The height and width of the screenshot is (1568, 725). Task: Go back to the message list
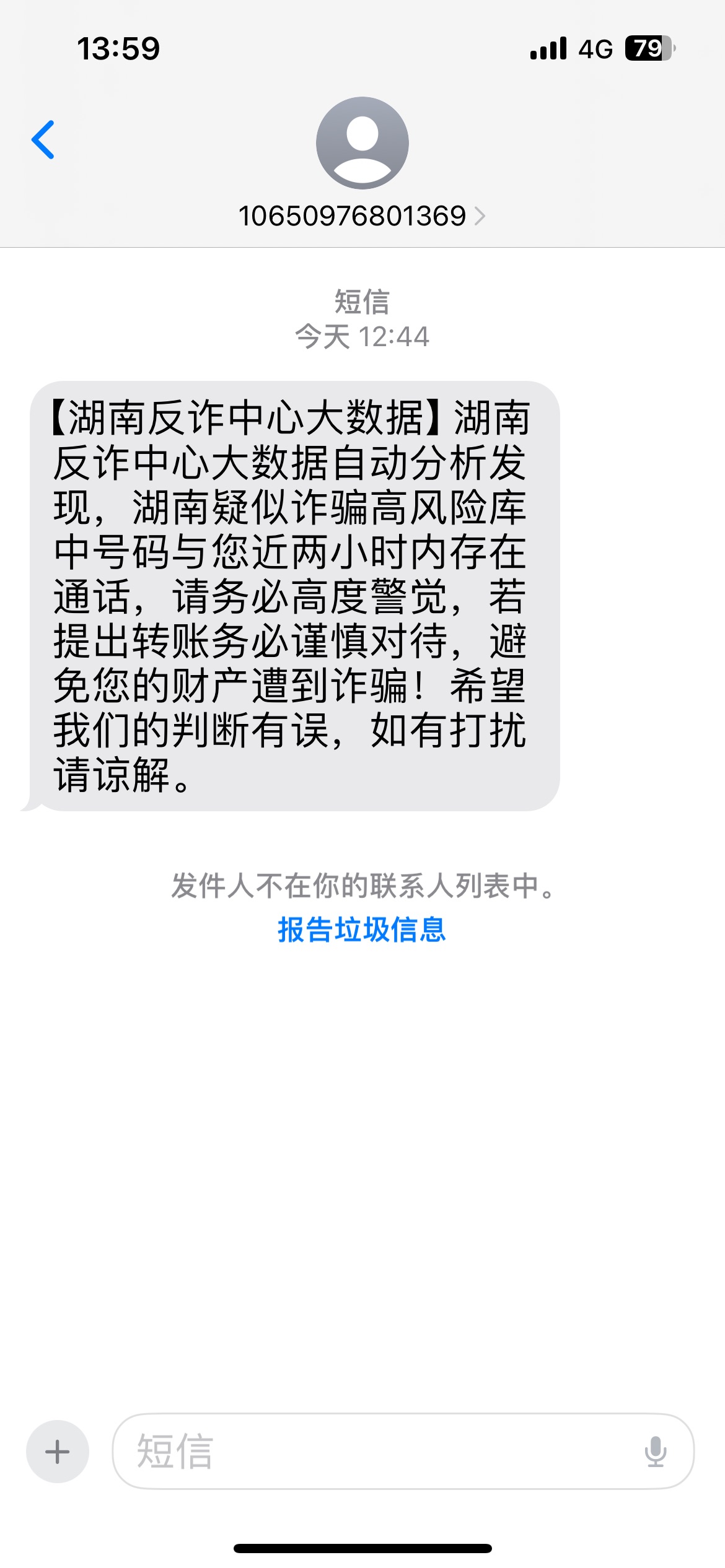pyautogui.click(x=43, y=140)
